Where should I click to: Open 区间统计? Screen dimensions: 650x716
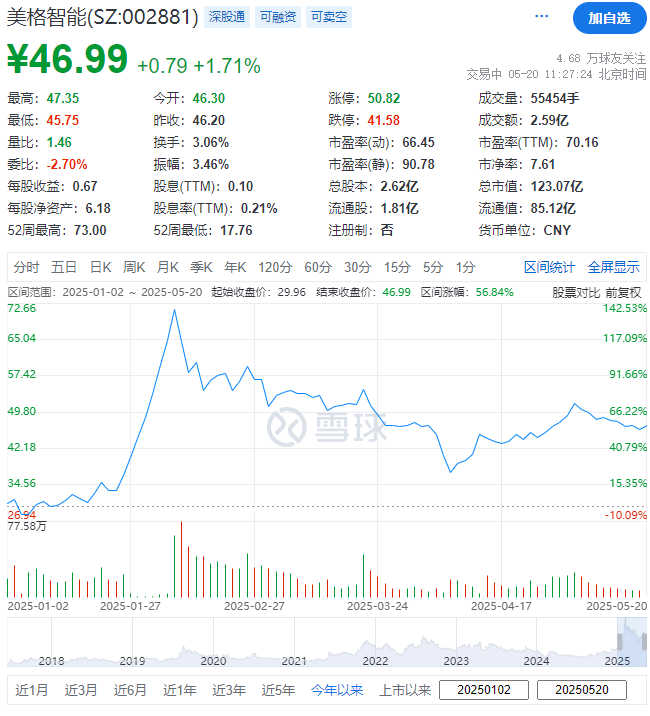550,267
